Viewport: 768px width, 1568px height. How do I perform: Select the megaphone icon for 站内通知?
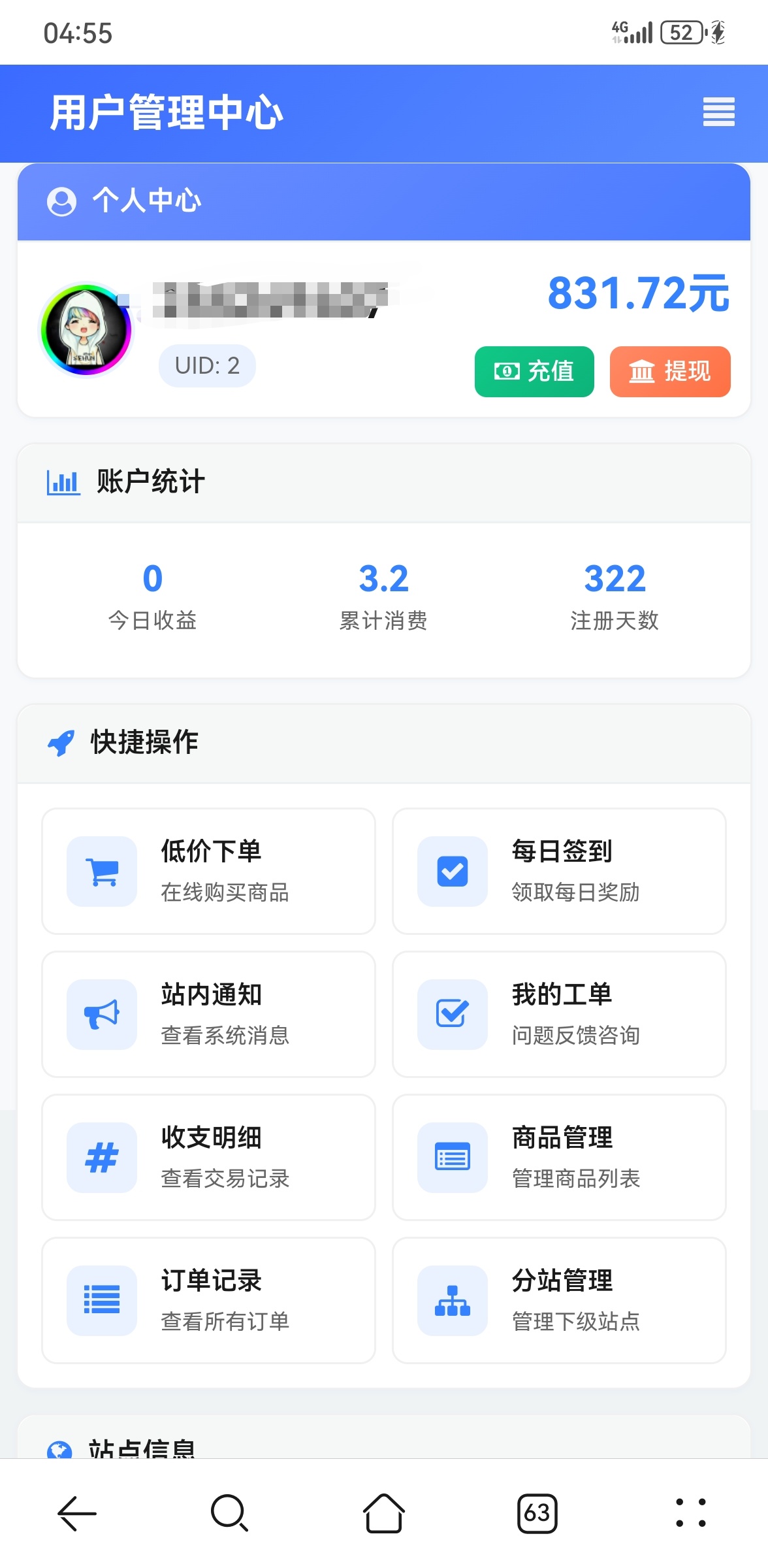(x=101, y=1015)
